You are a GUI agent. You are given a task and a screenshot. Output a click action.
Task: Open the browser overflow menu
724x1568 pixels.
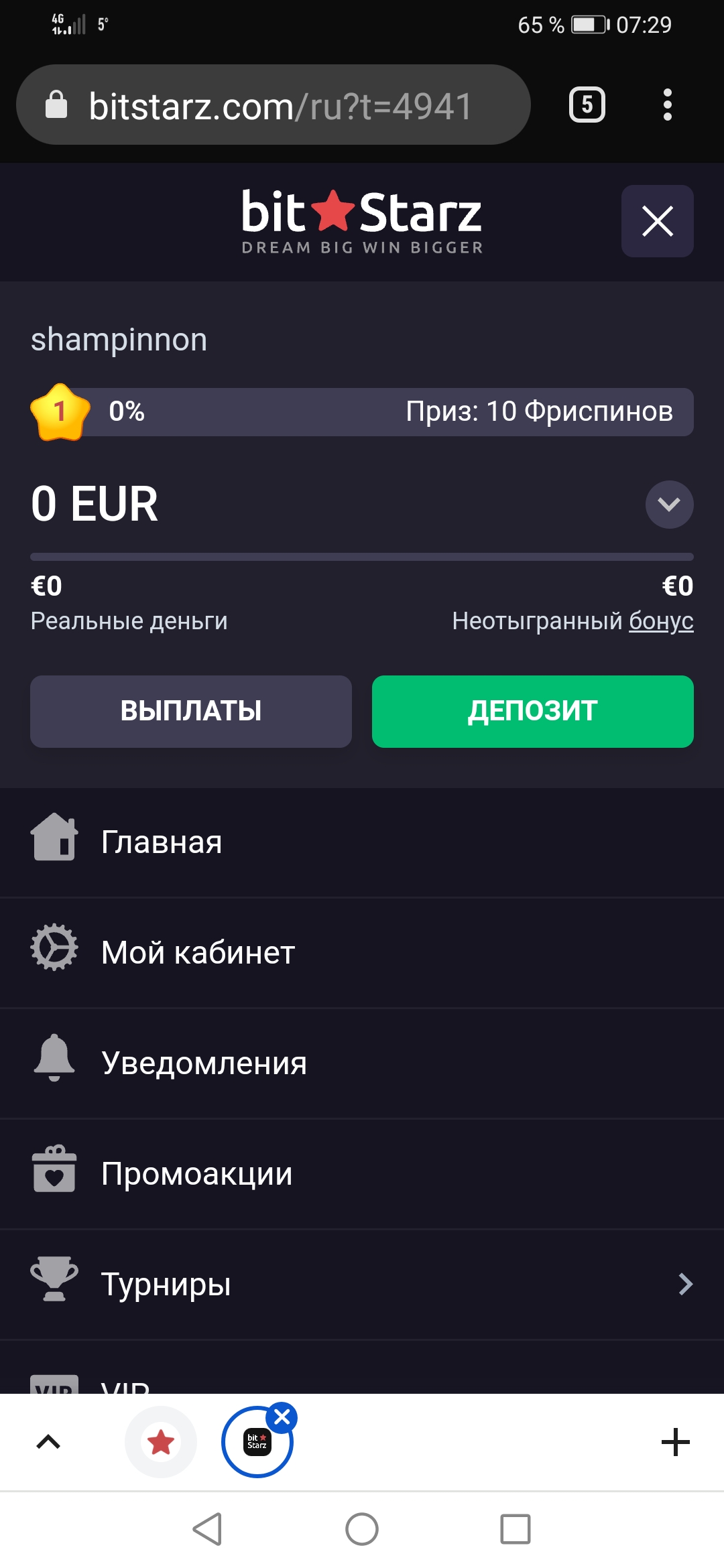coord(667,105)
